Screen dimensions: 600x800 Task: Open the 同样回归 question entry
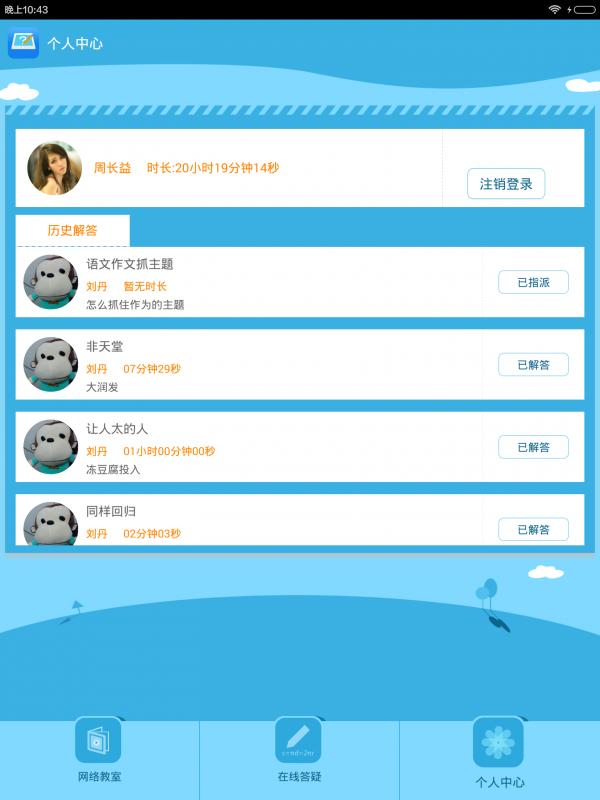pyautogui.click(x=250, y=521)
